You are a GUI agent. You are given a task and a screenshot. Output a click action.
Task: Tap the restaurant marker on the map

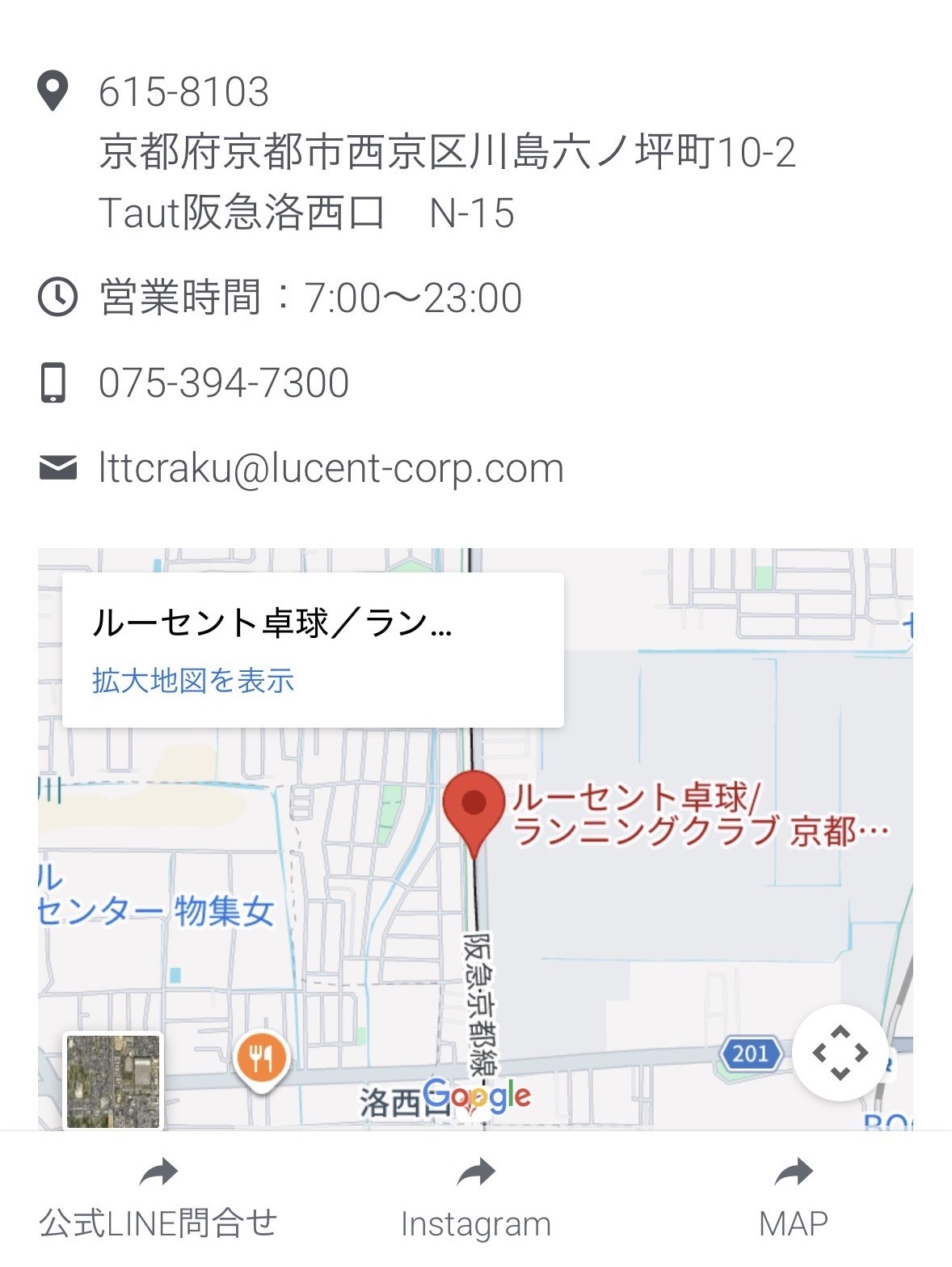click(261, 1058)
